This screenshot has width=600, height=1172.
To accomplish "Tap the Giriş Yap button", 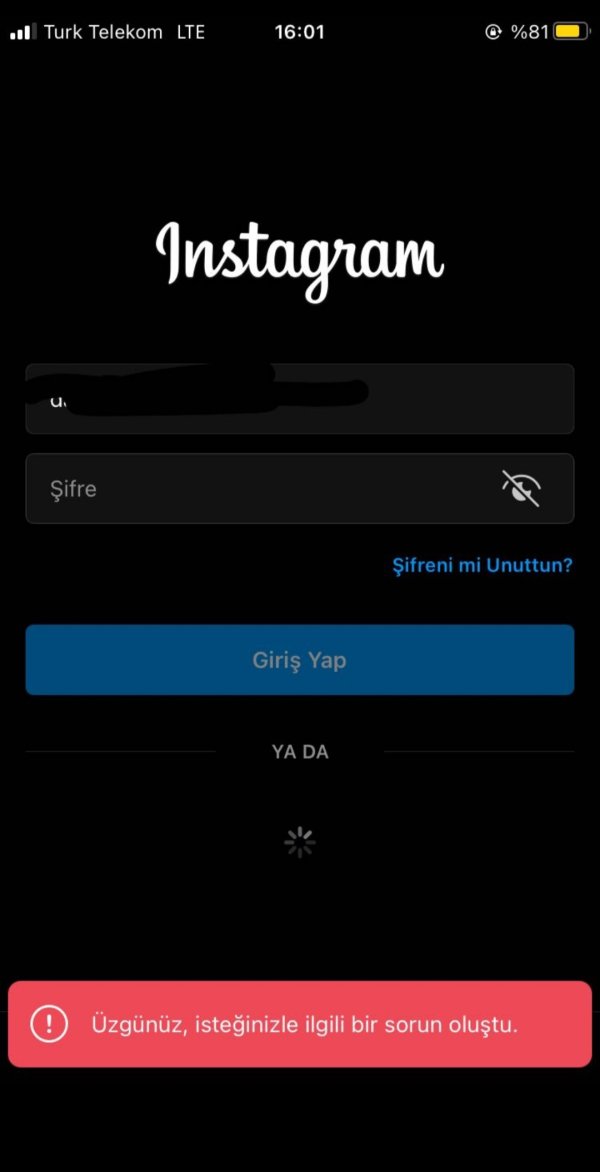I will [300, 660].
